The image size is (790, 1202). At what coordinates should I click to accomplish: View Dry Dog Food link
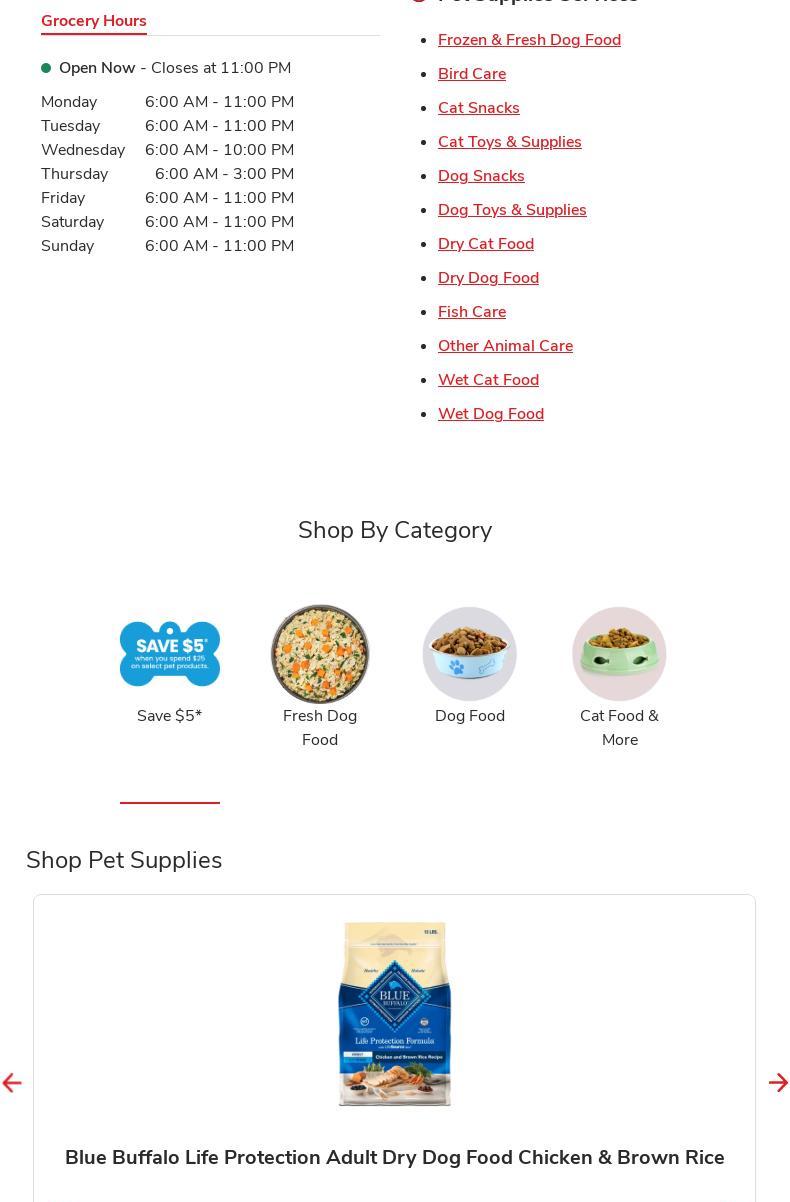[x=488, y=278]
